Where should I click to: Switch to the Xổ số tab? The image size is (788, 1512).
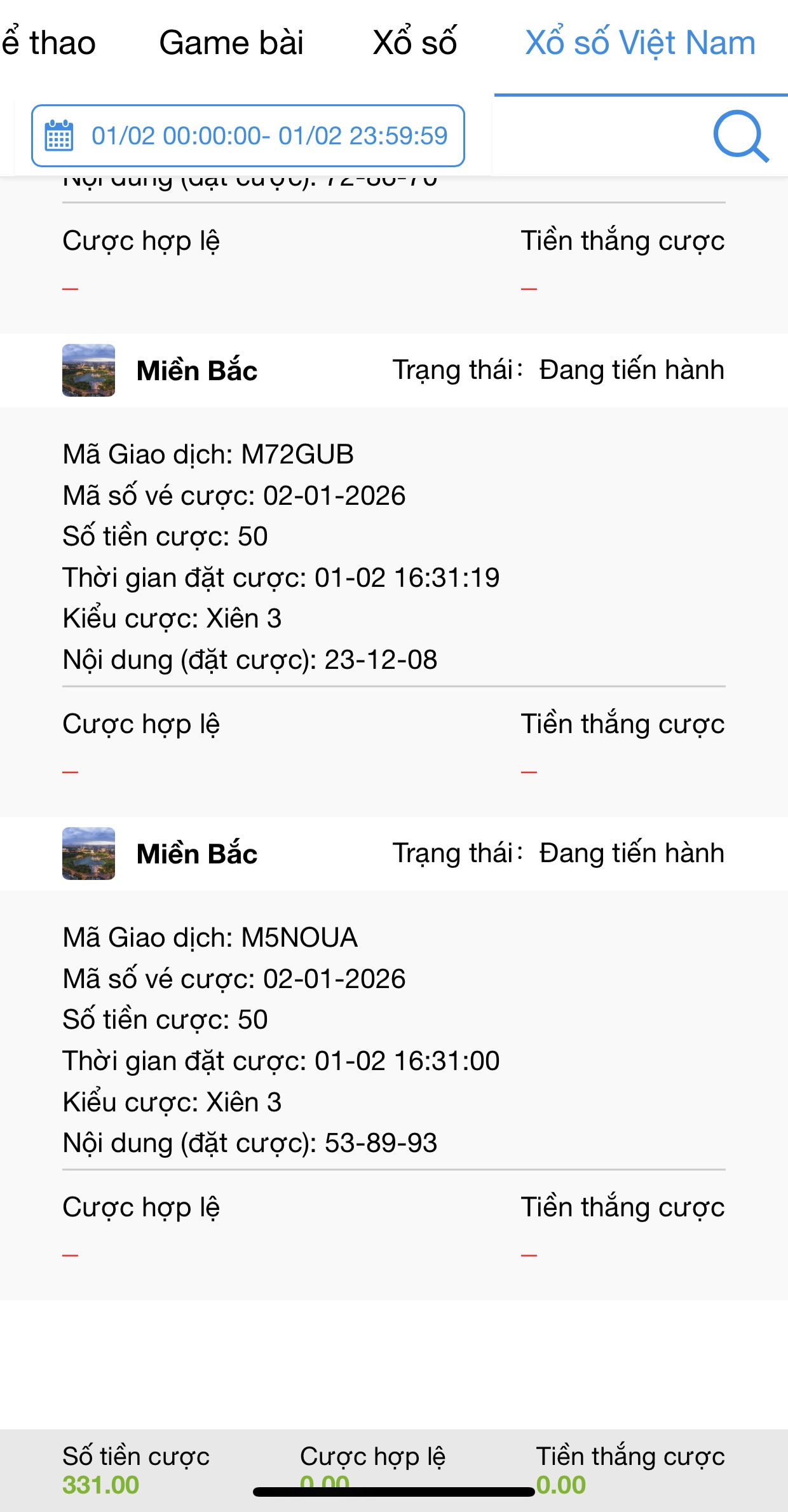414,43
